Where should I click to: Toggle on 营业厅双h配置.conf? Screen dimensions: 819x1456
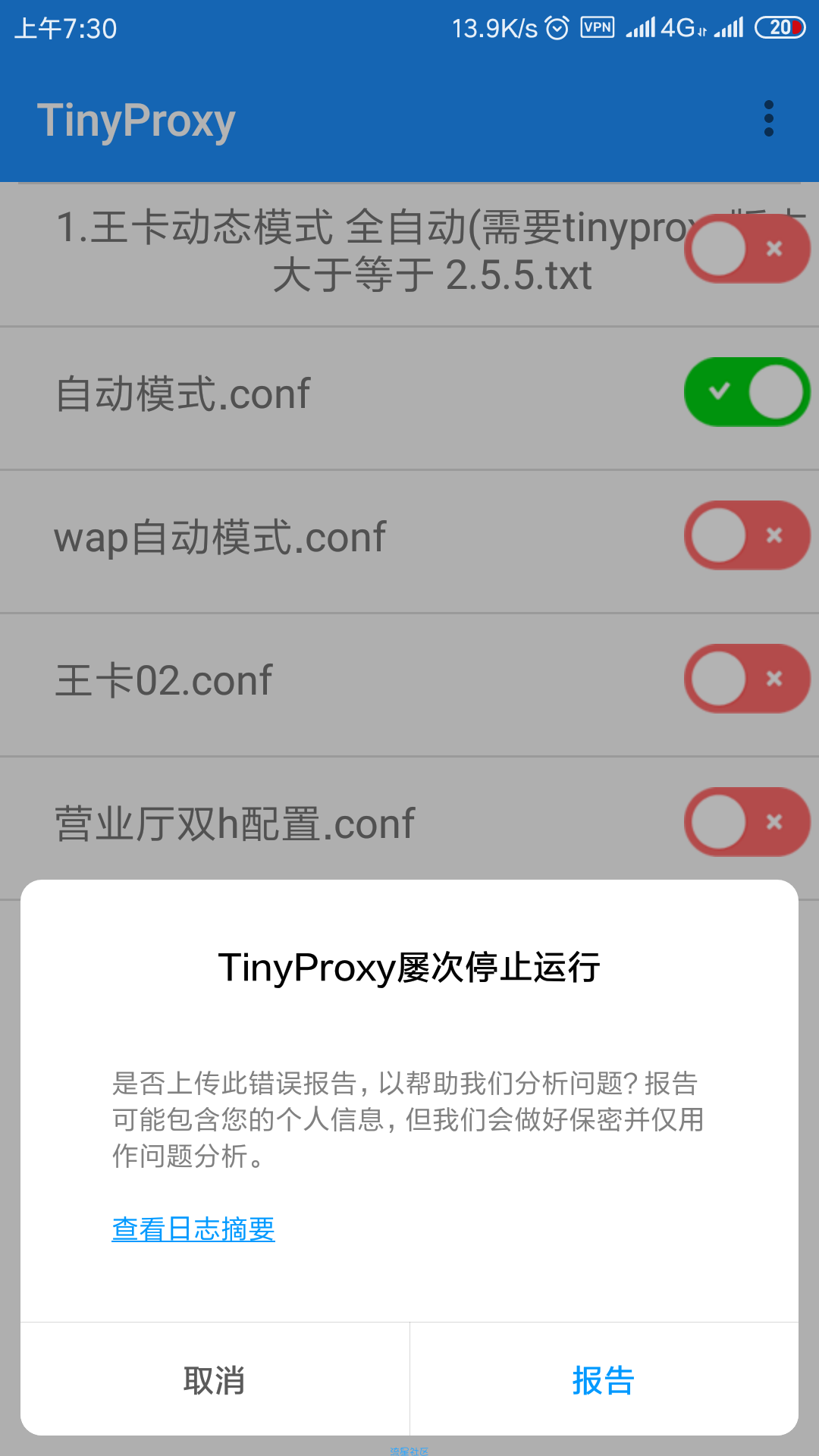click(748, 822)
